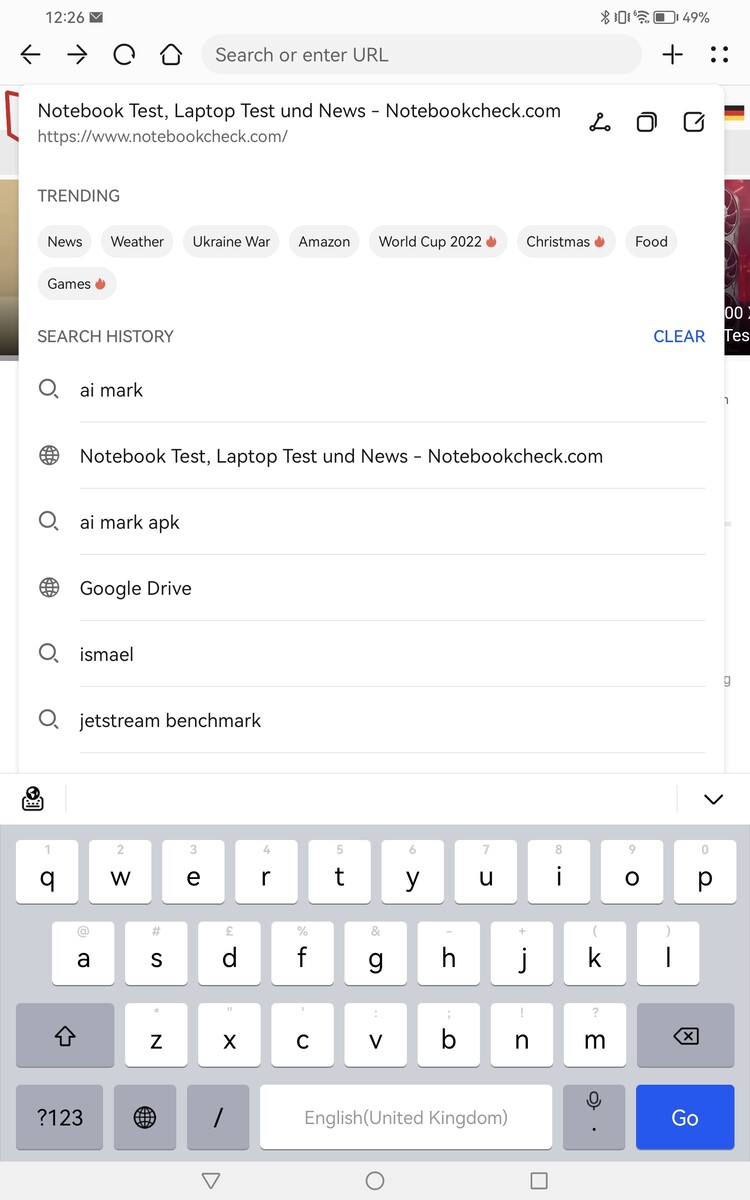The width and height of the screenshot is (750, 1200).
Task: Go back to the previous page
Action: 31,55
